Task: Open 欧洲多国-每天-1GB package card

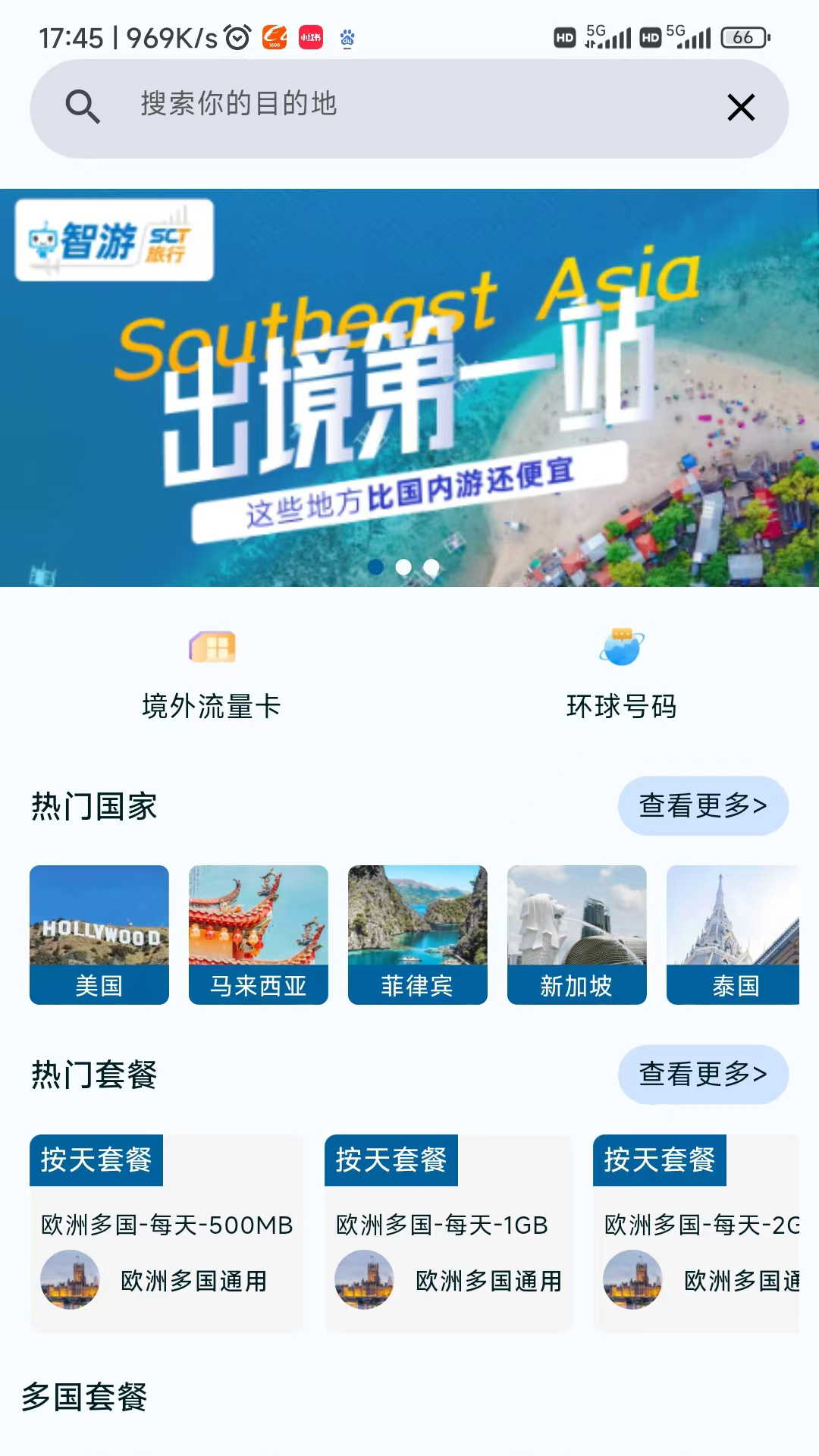Action: coord(448,1233)
